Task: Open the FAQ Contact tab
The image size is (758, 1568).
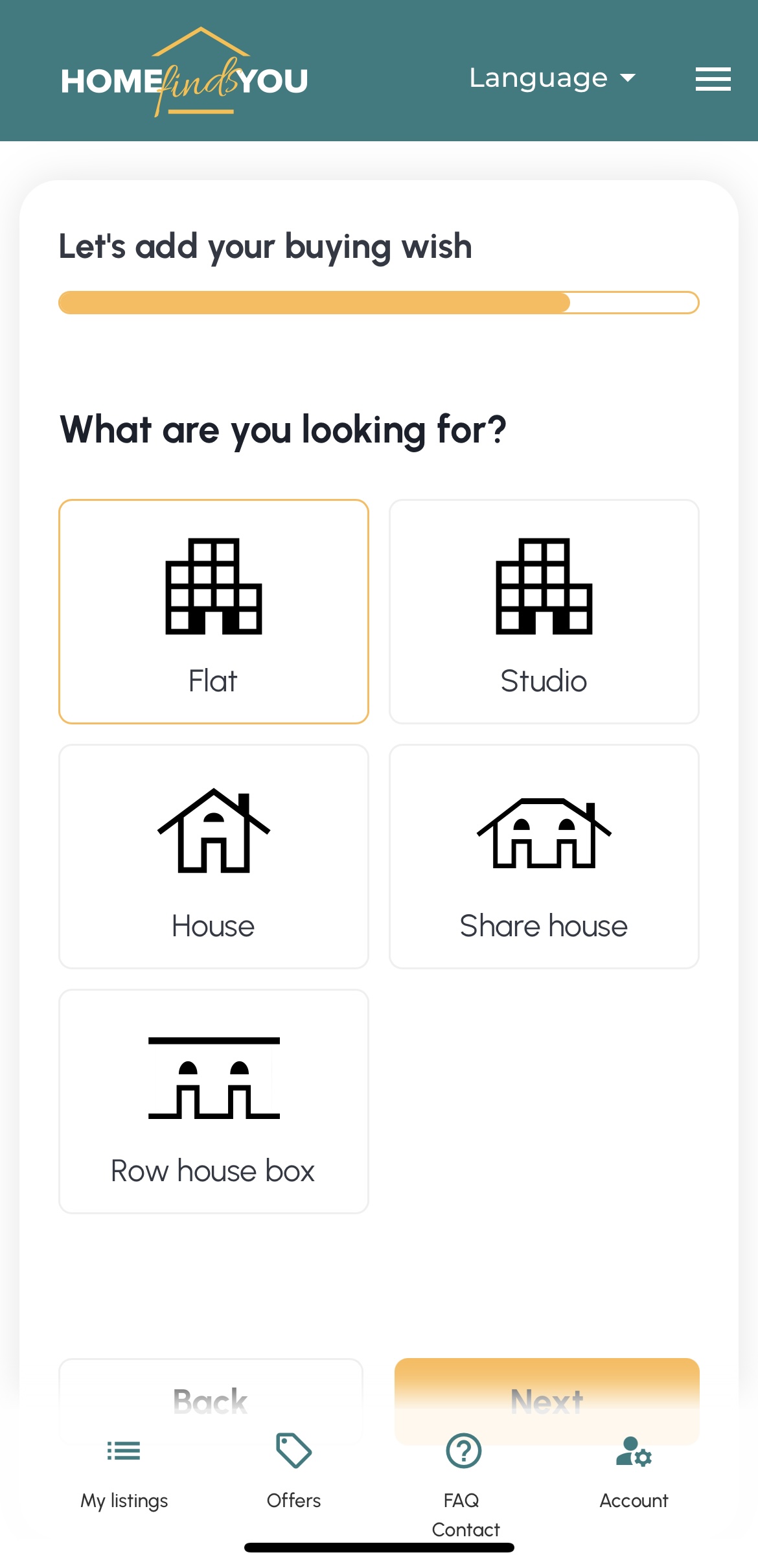Action: 465,1484
